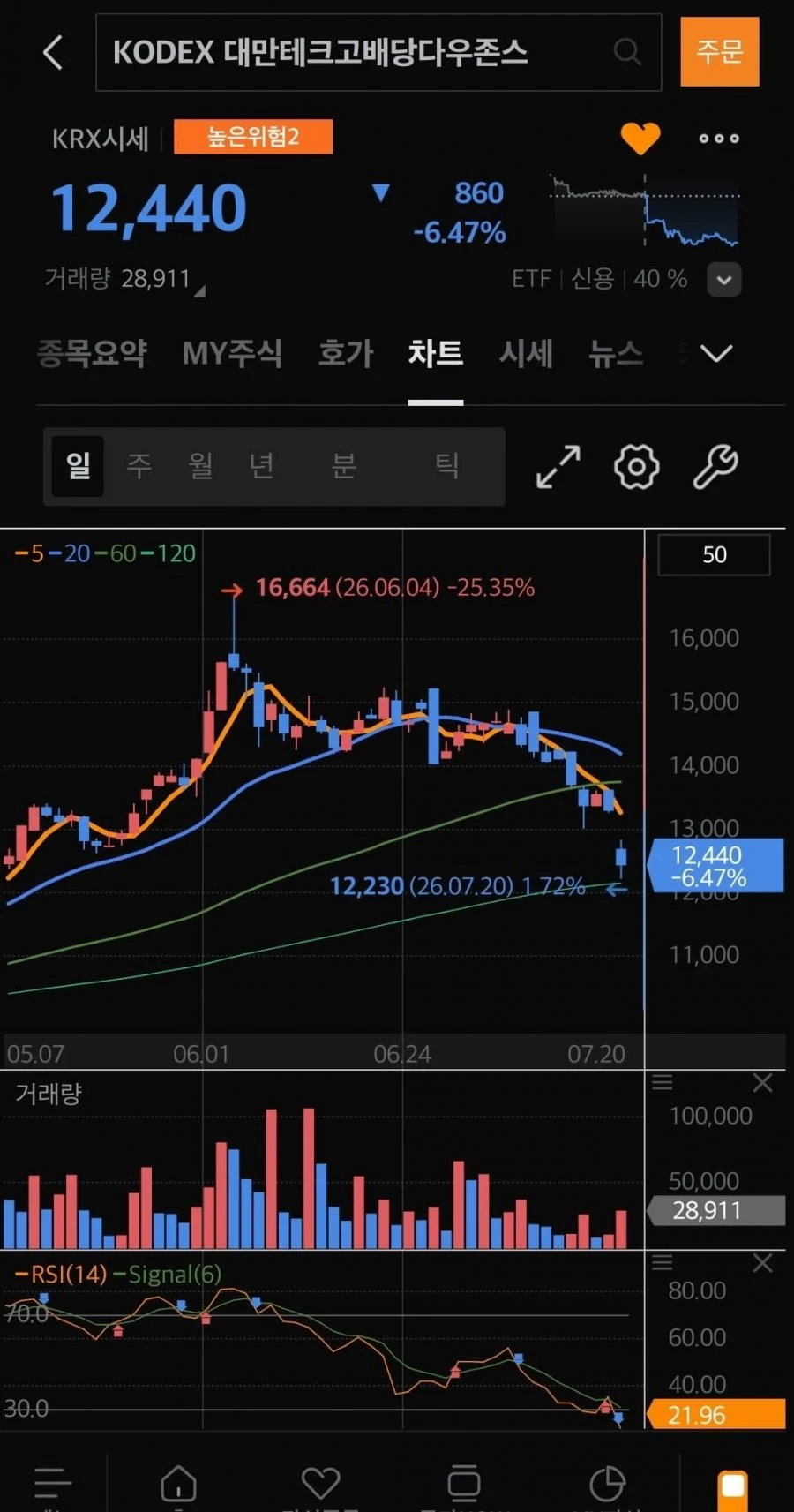Image resolution: width=794 pixels, height=1512 pixels.
Task: Open the stock search field
Action: pos(378,52)
